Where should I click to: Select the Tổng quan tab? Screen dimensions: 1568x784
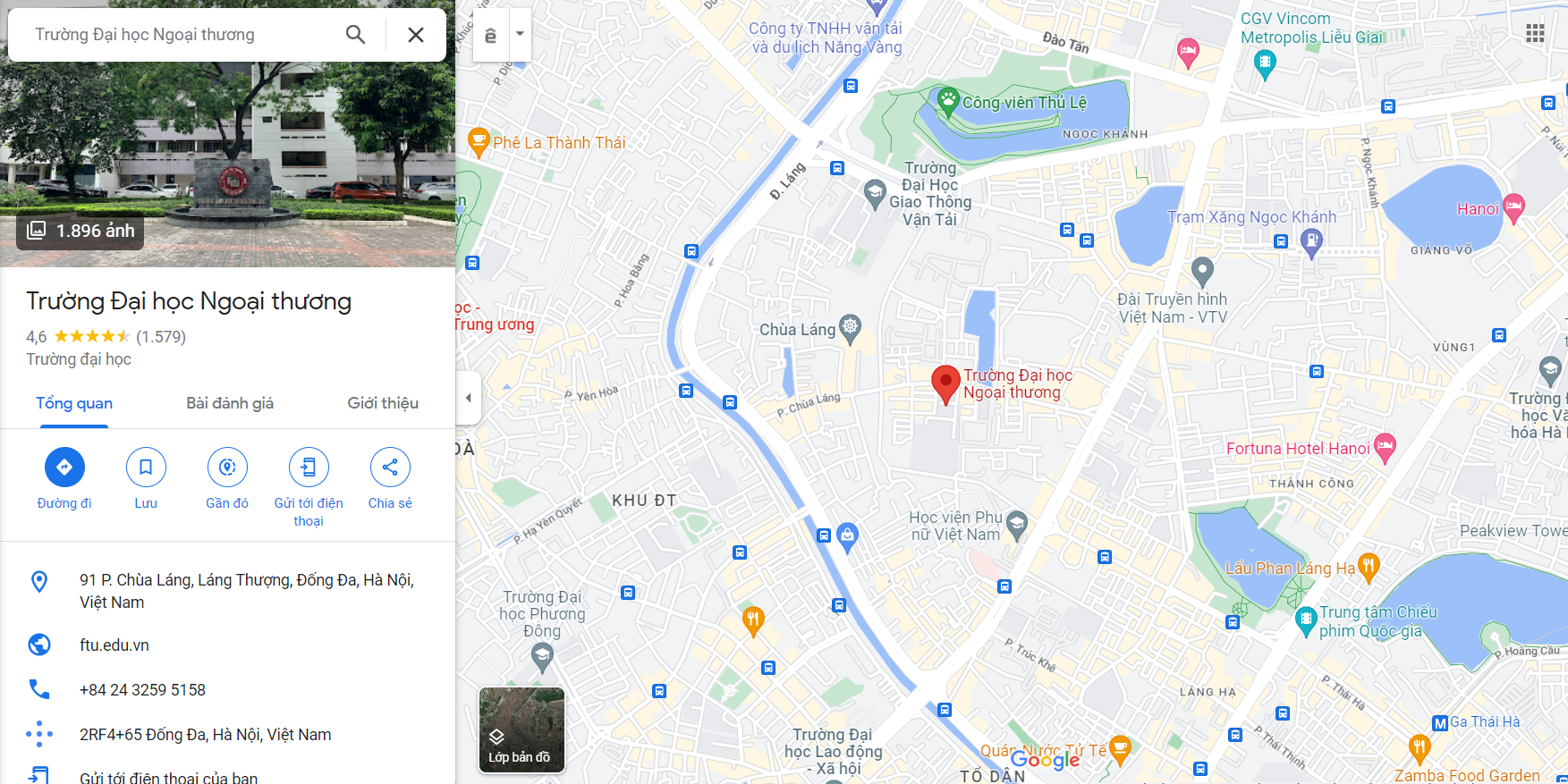click(x=74, y=403)
